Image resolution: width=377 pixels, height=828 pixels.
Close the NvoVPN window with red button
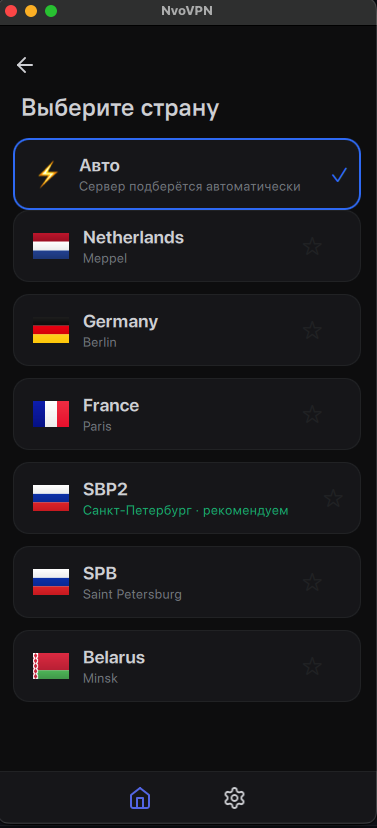tap(11, 11)
